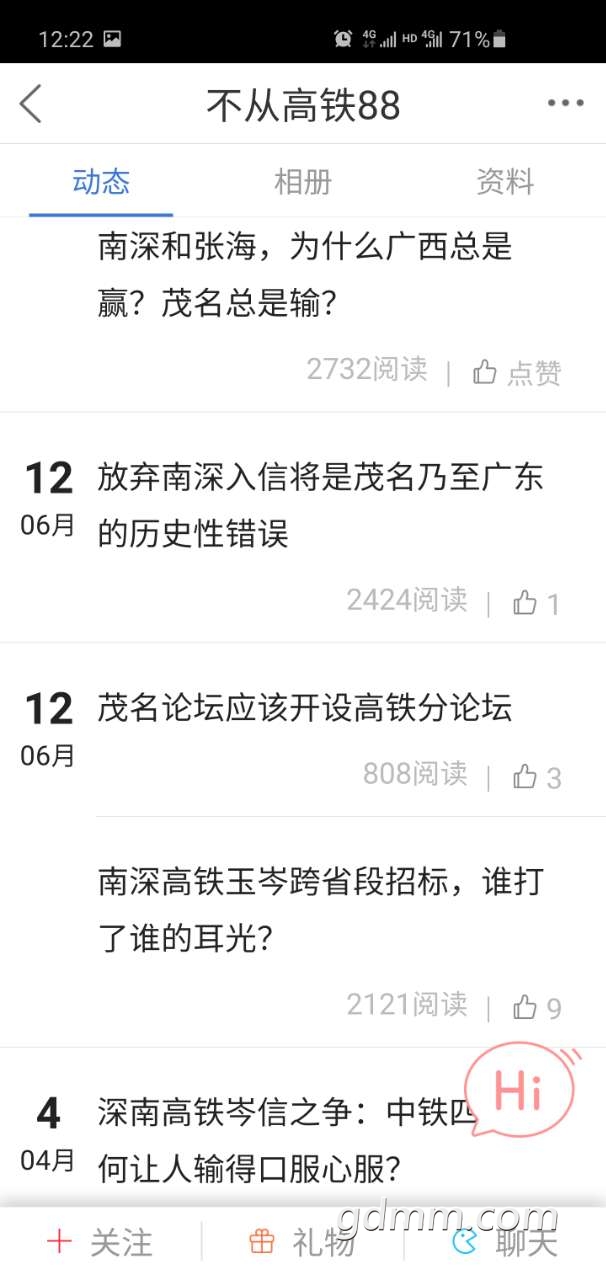Image resolution: width=606 pixels, height=1280 pixels.
Task: Go back using the top-left arrow
Action: pyautogui.click(x=31, y=104)
